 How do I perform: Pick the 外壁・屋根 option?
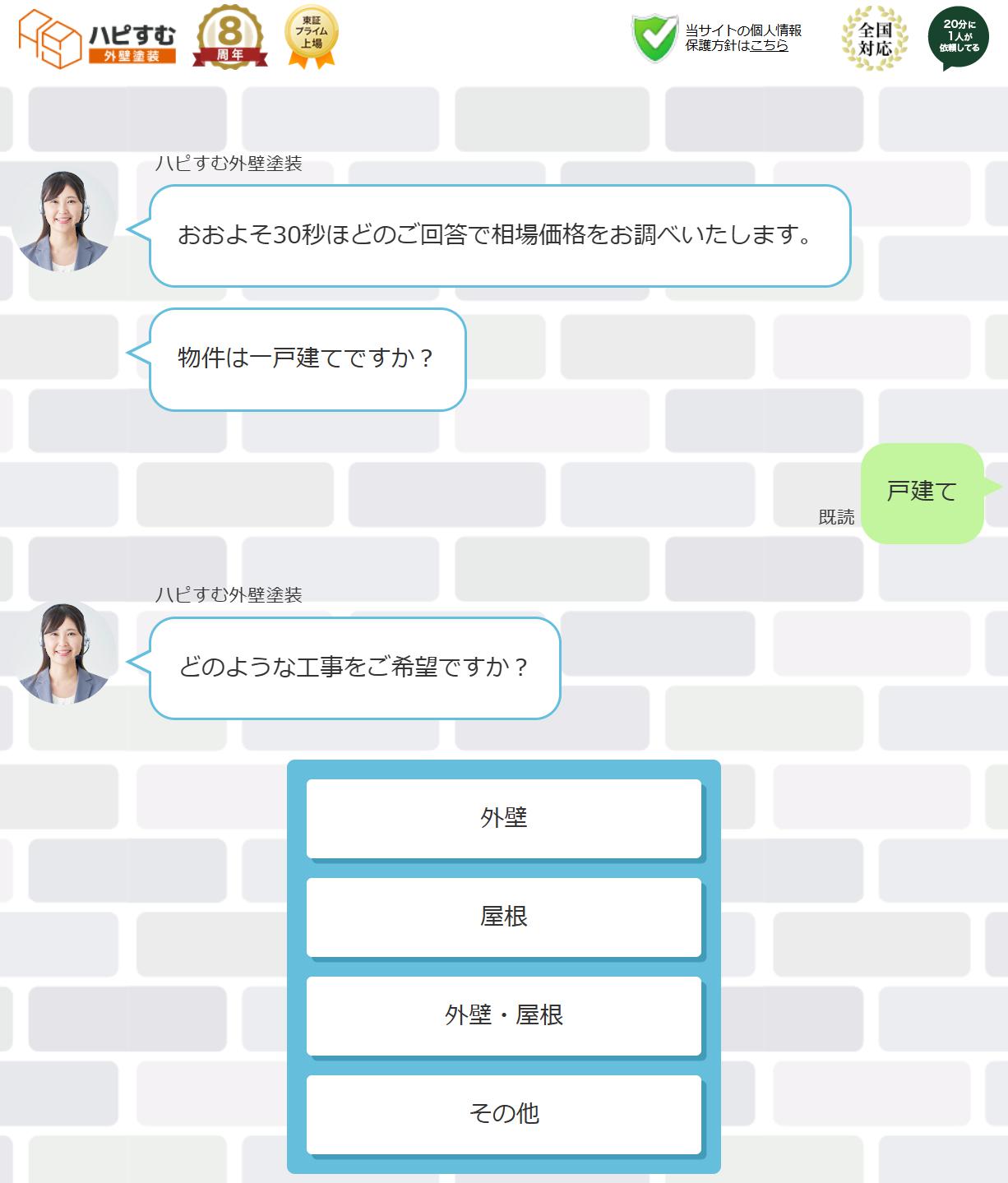503,1015
